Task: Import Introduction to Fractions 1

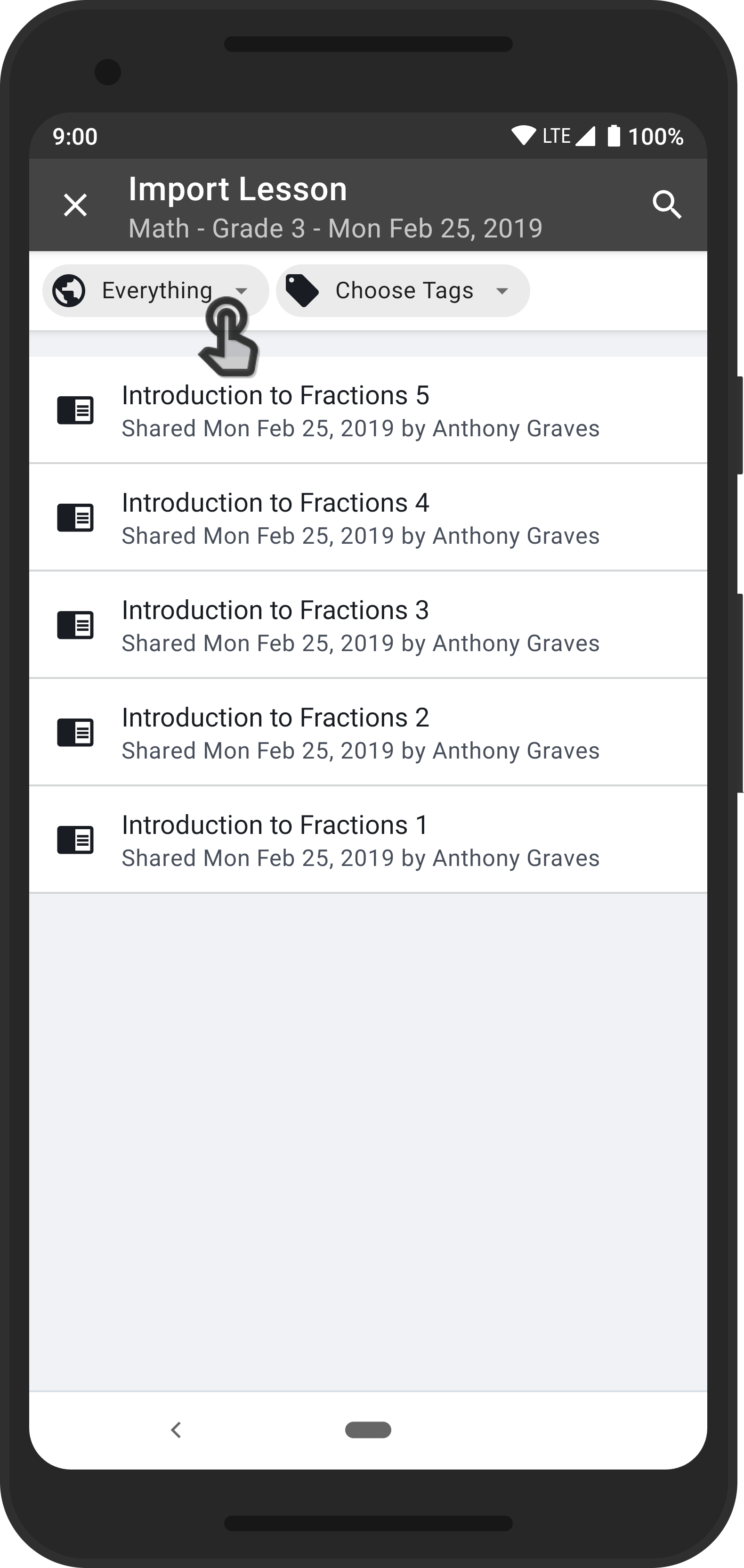Action: click(368, 840)
